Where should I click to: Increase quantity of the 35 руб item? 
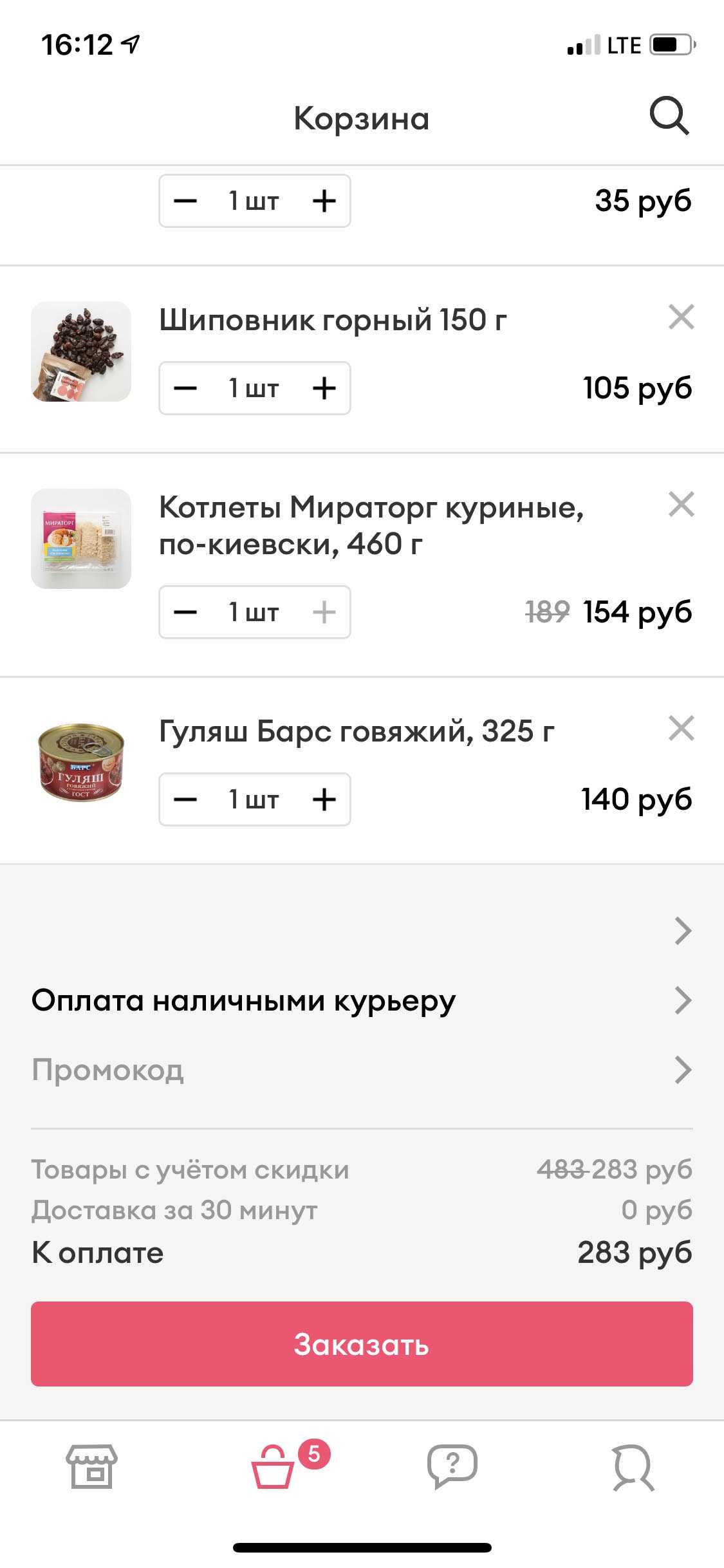[324, 201]
